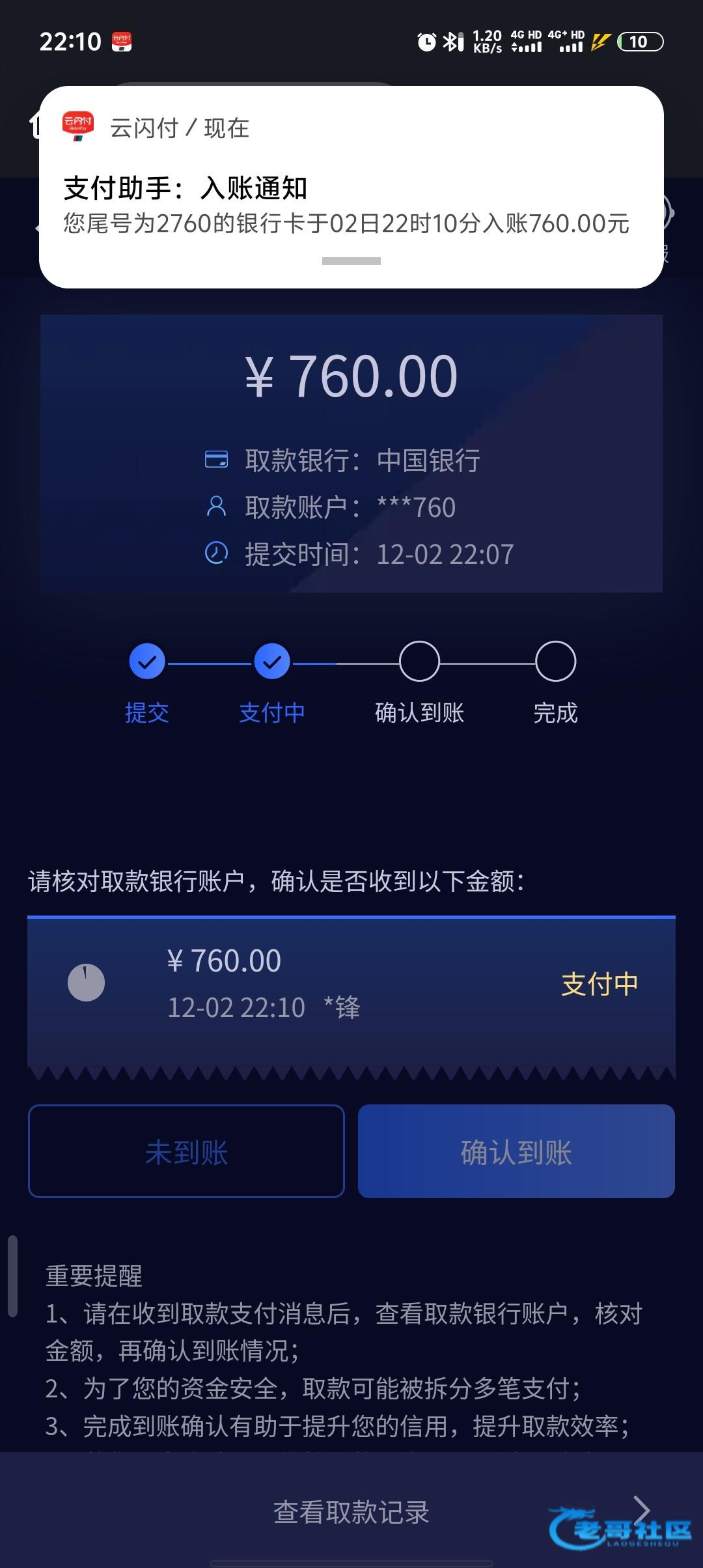Screen dimensions: 703x1568
Task: Tap the 未到账 button
Action: click(186, 1151)
